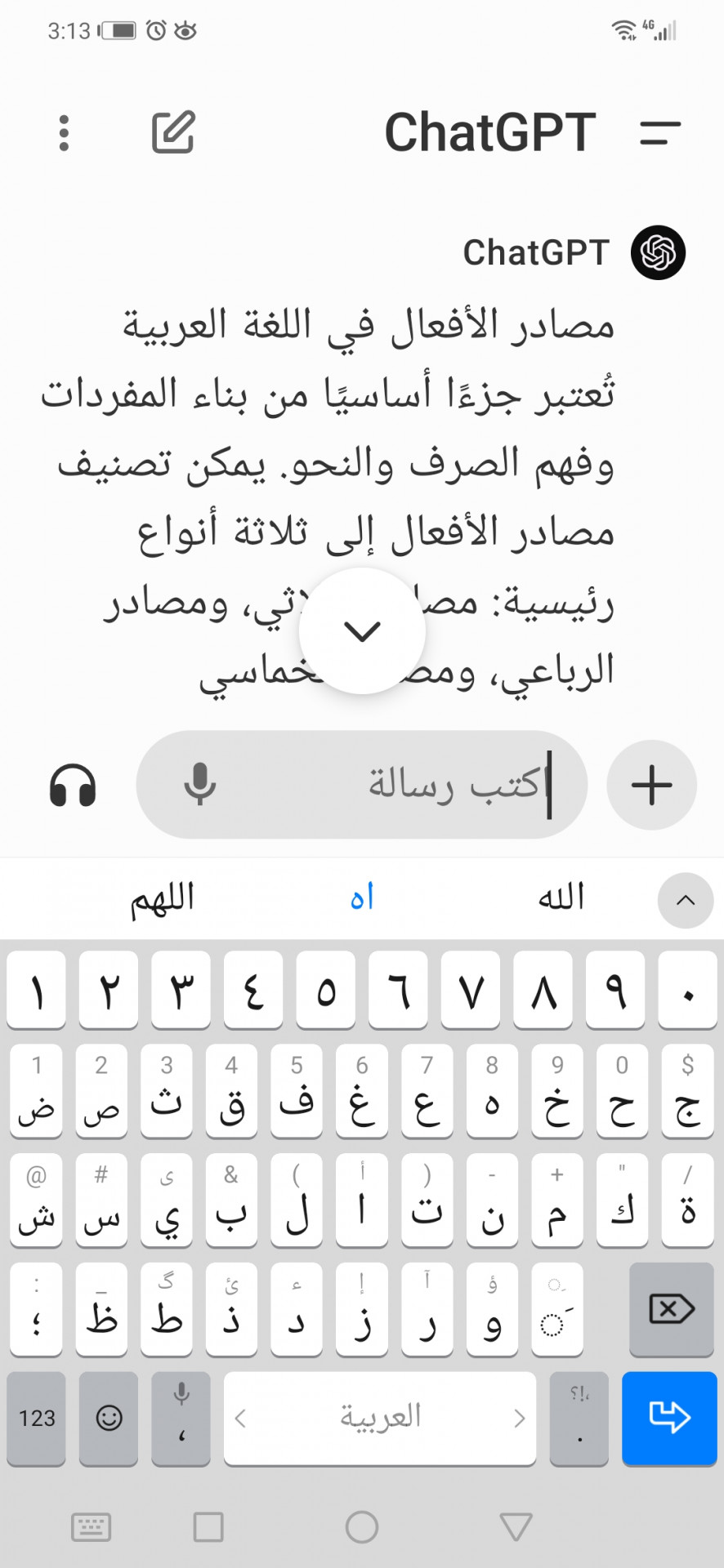724x1568 pixels.
Task: Choose the suggestion الله
Action: [x=561, y=899]
